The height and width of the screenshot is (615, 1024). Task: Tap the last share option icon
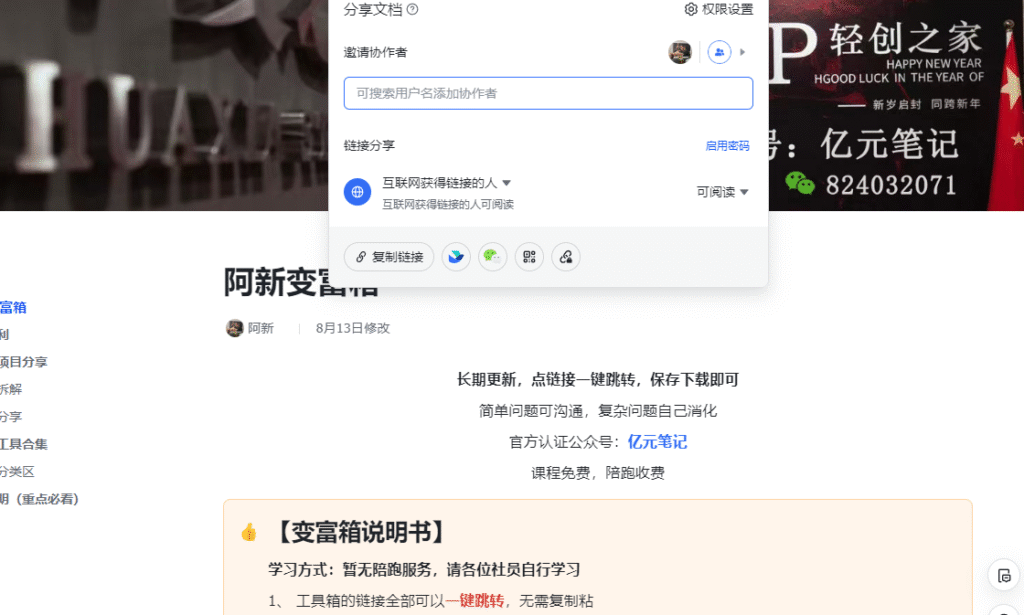pos(565,257)
